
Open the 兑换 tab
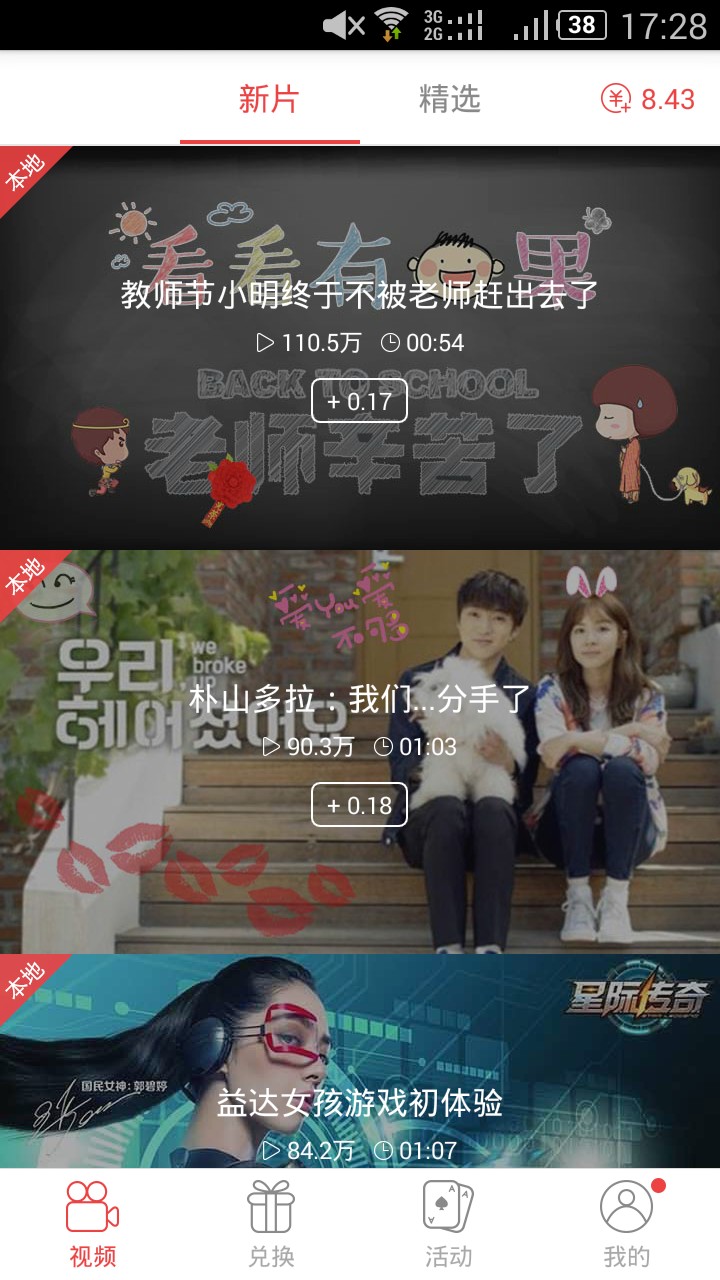(271, 1224)
